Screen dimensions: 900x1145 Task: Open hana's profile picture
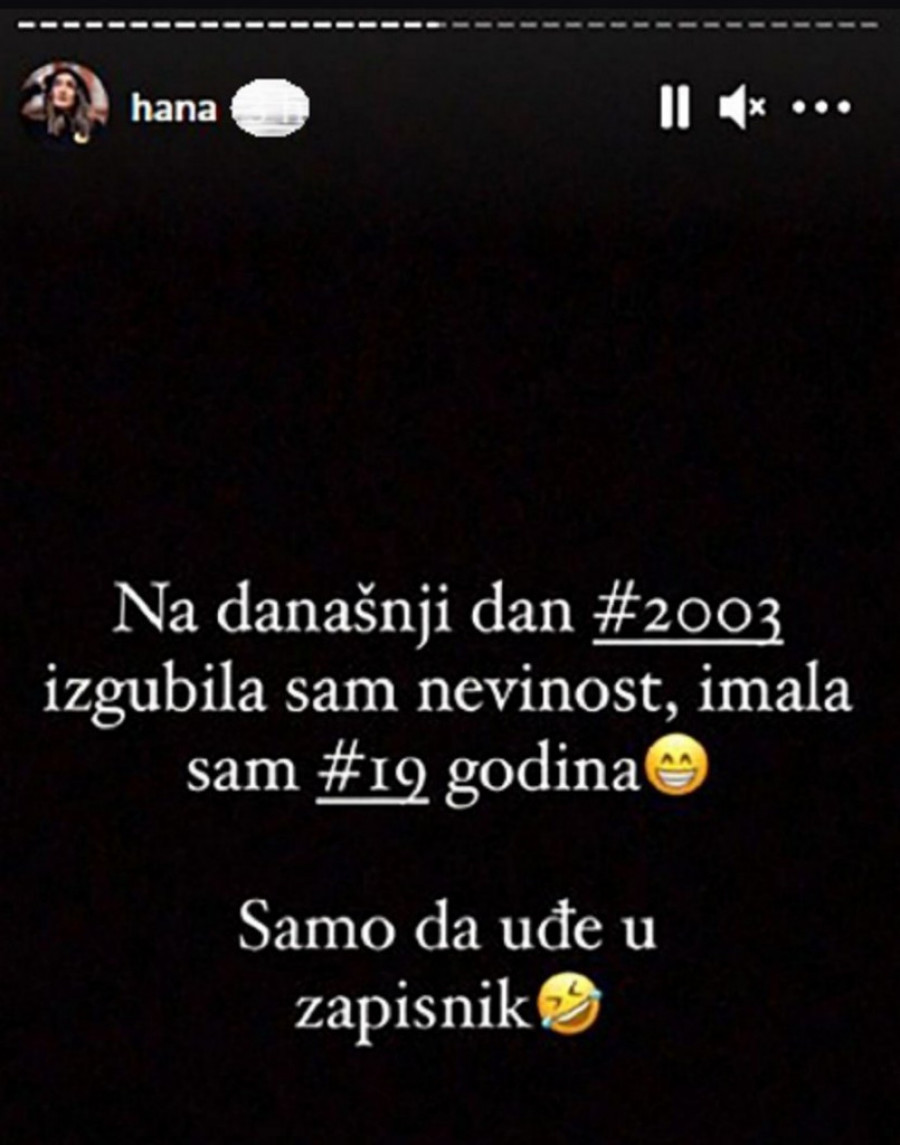[x=64, y=104]
